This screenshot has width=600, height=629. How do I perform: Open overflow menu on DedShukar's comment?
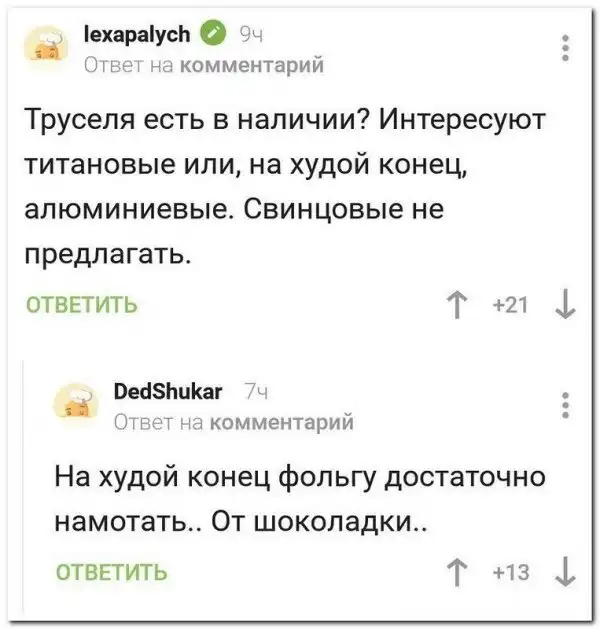coord(566,407)
